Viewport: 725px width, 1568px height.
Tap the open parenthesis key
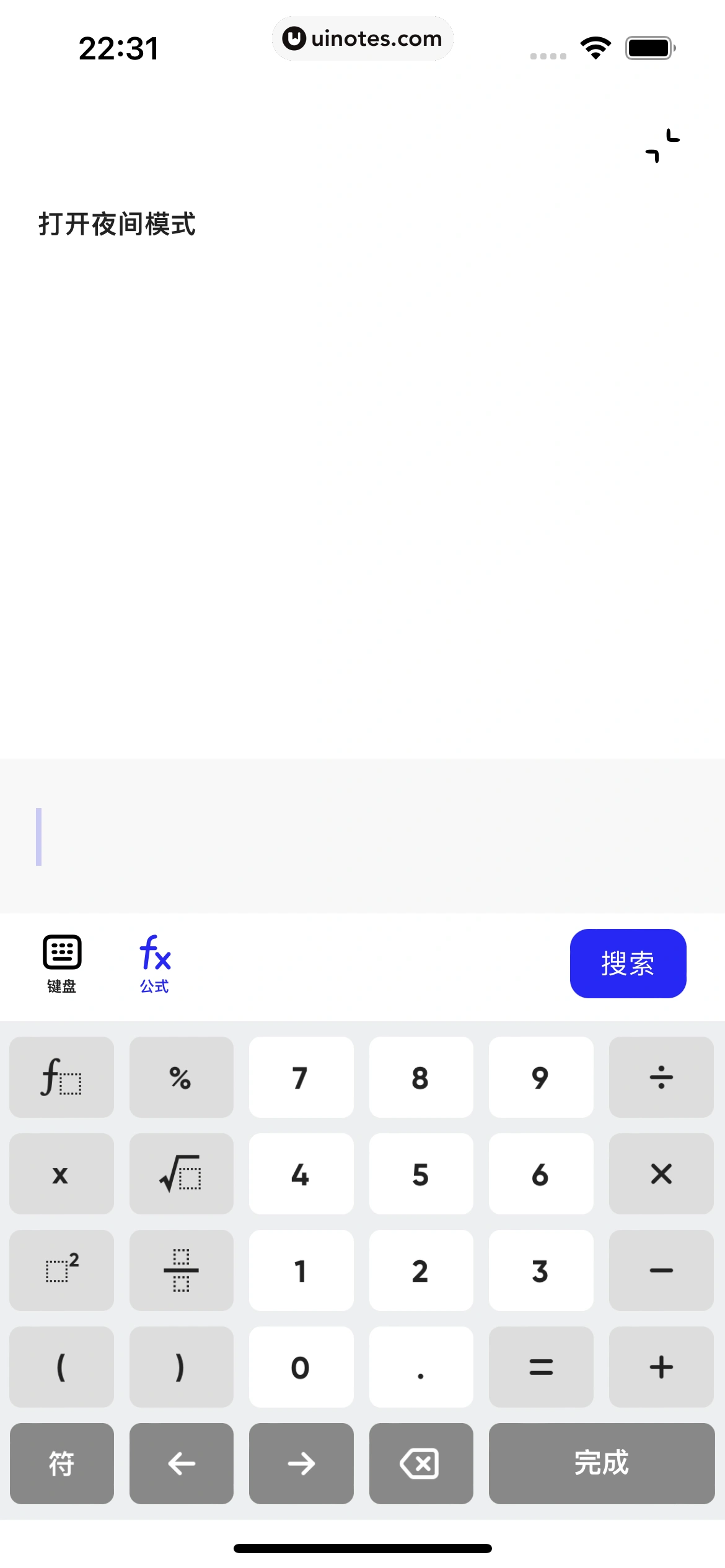(61, 1367)
